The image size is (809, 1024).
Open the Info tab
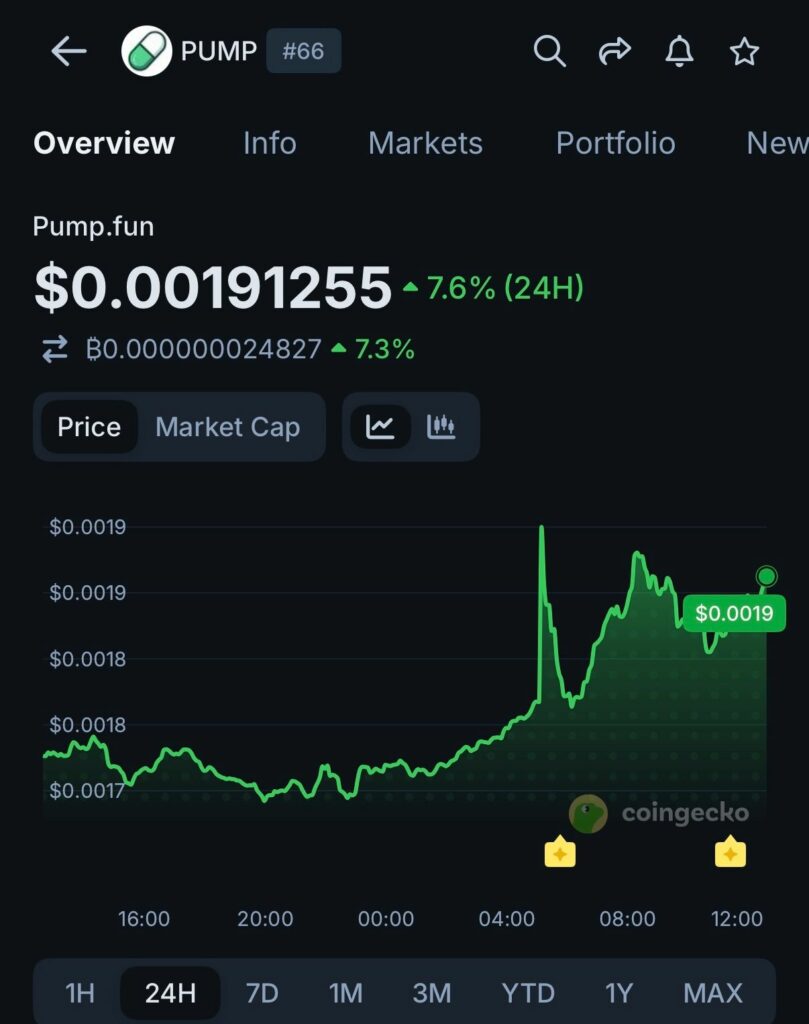coord(268,143)
